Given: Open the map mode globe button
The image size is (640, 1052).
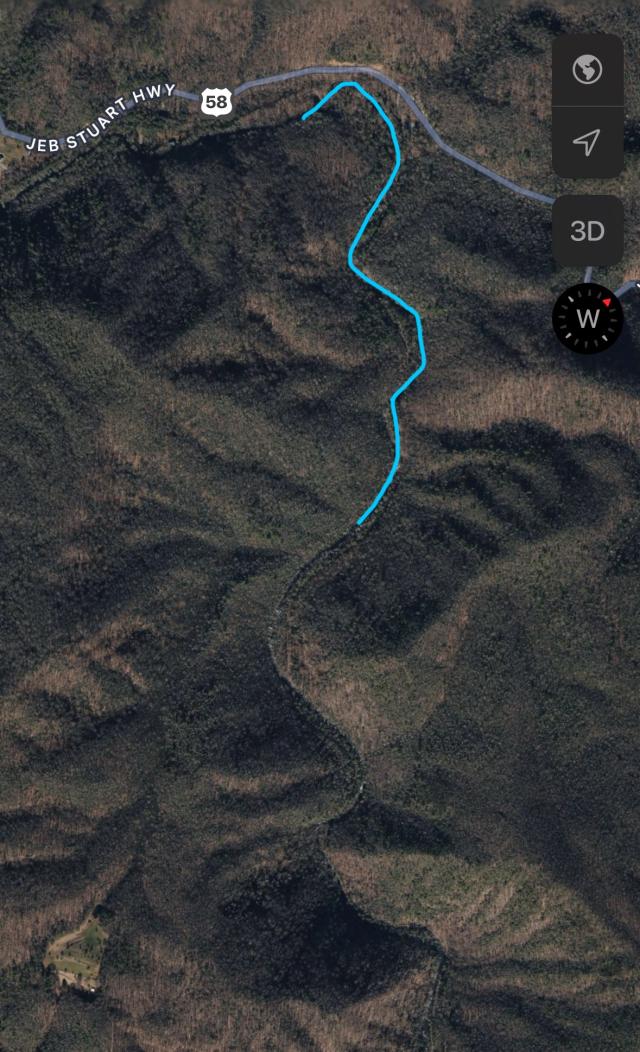Looking at the screenshot, I should coord(587,70).
